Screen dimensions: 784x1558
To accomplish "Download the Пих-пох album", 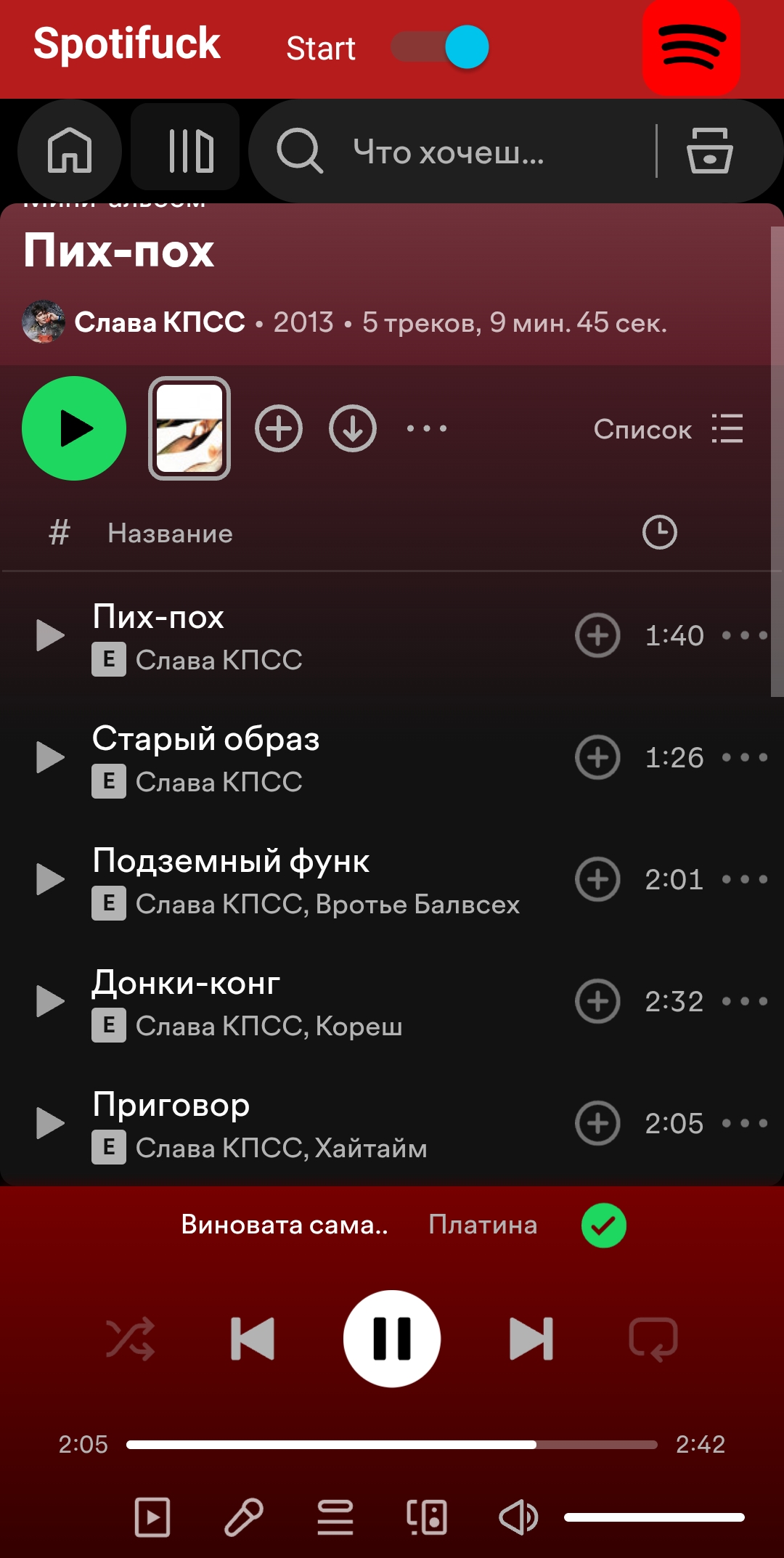I will 353,429.
